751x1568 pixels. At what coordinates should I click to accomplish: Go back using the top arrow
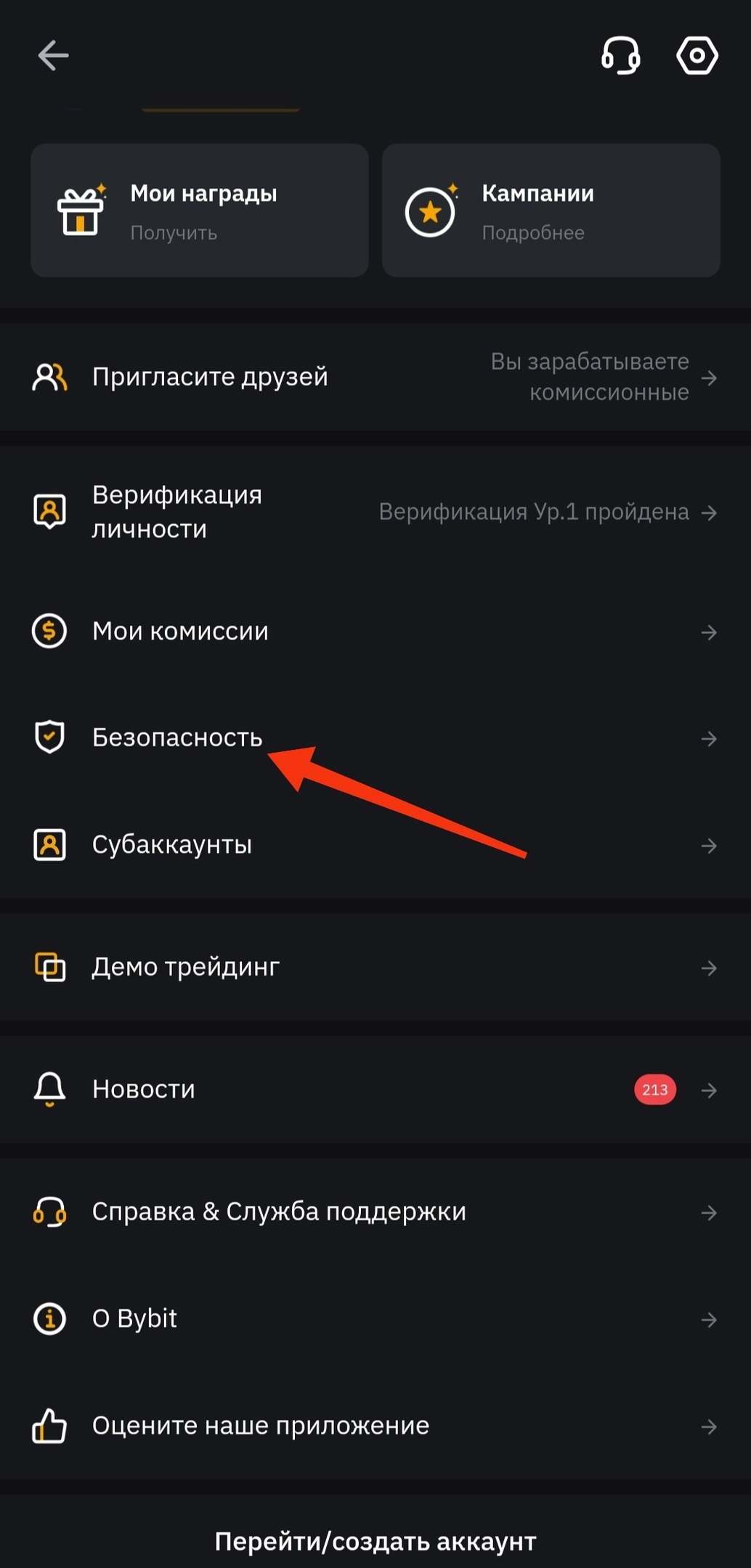click(53, 56)
